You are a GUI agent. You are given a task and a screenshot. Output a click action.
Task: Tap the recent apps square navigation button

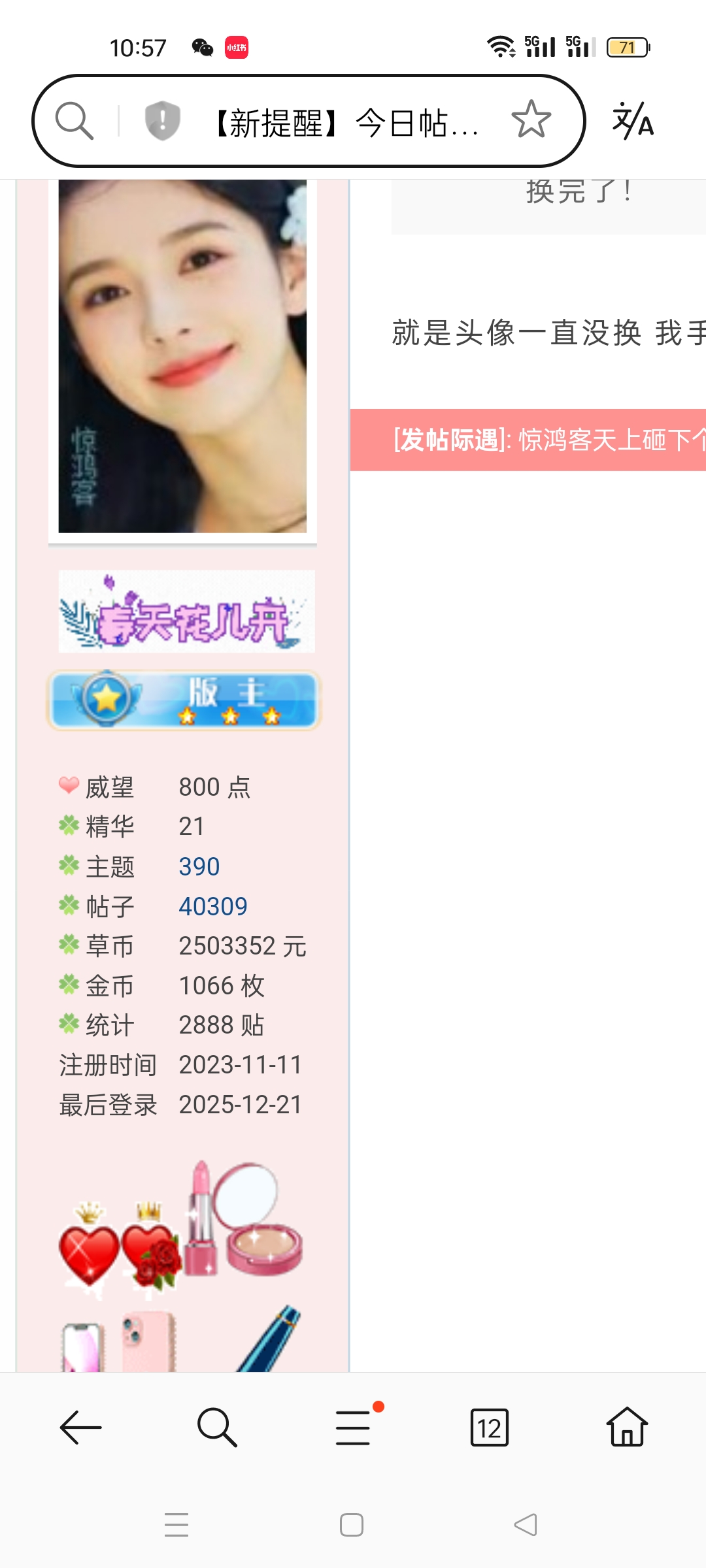click(x=352, y=1525)
